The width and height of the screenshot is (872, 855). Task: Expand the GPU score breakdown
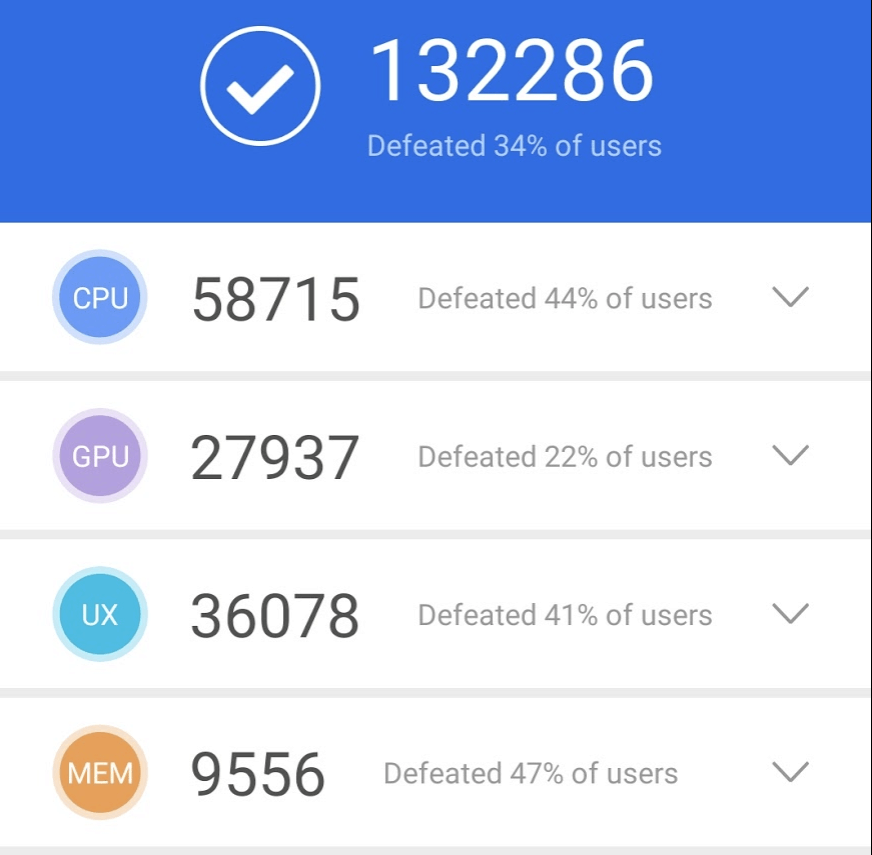(x=790, y=455)
